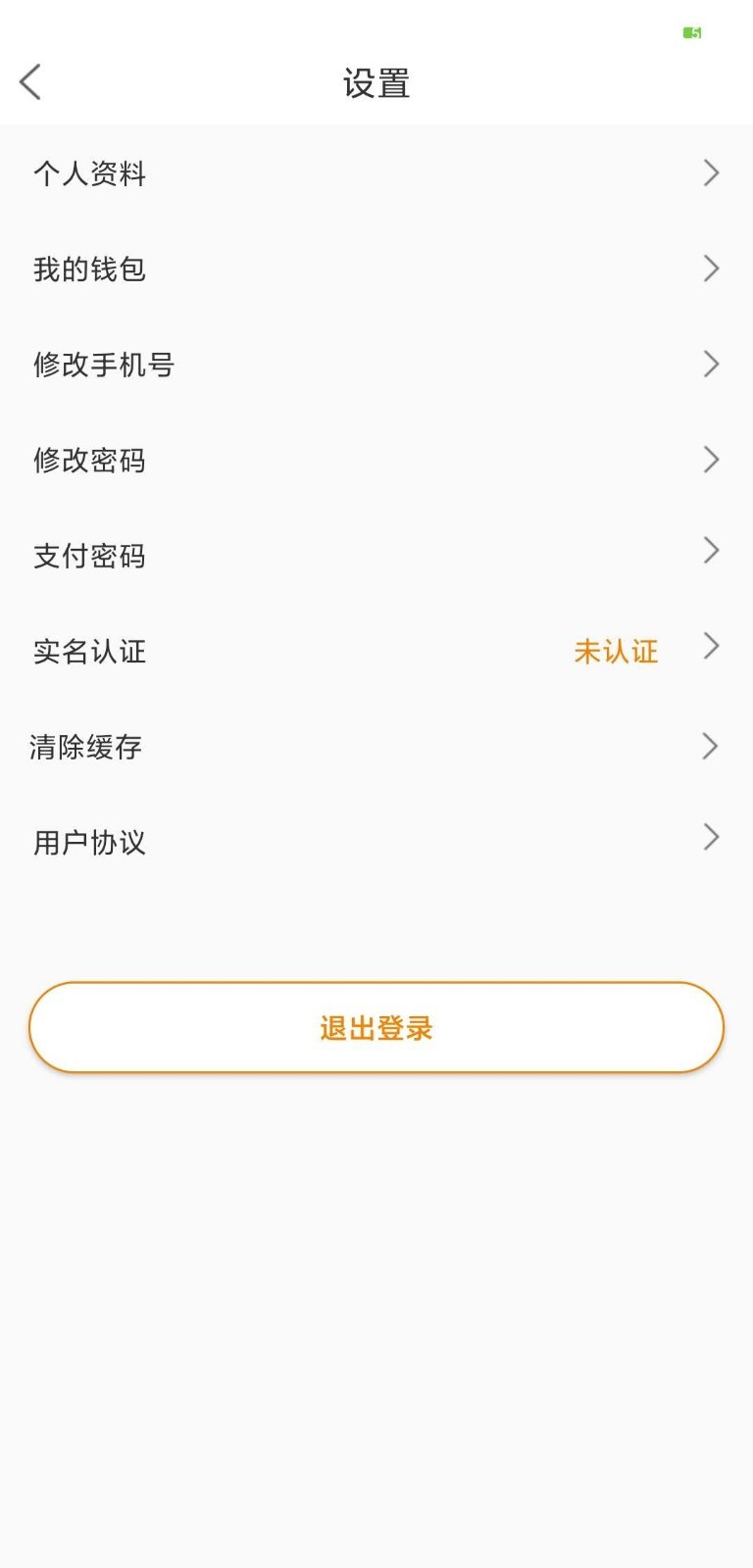View the 用户协议 user agreement

click(376, 842)
